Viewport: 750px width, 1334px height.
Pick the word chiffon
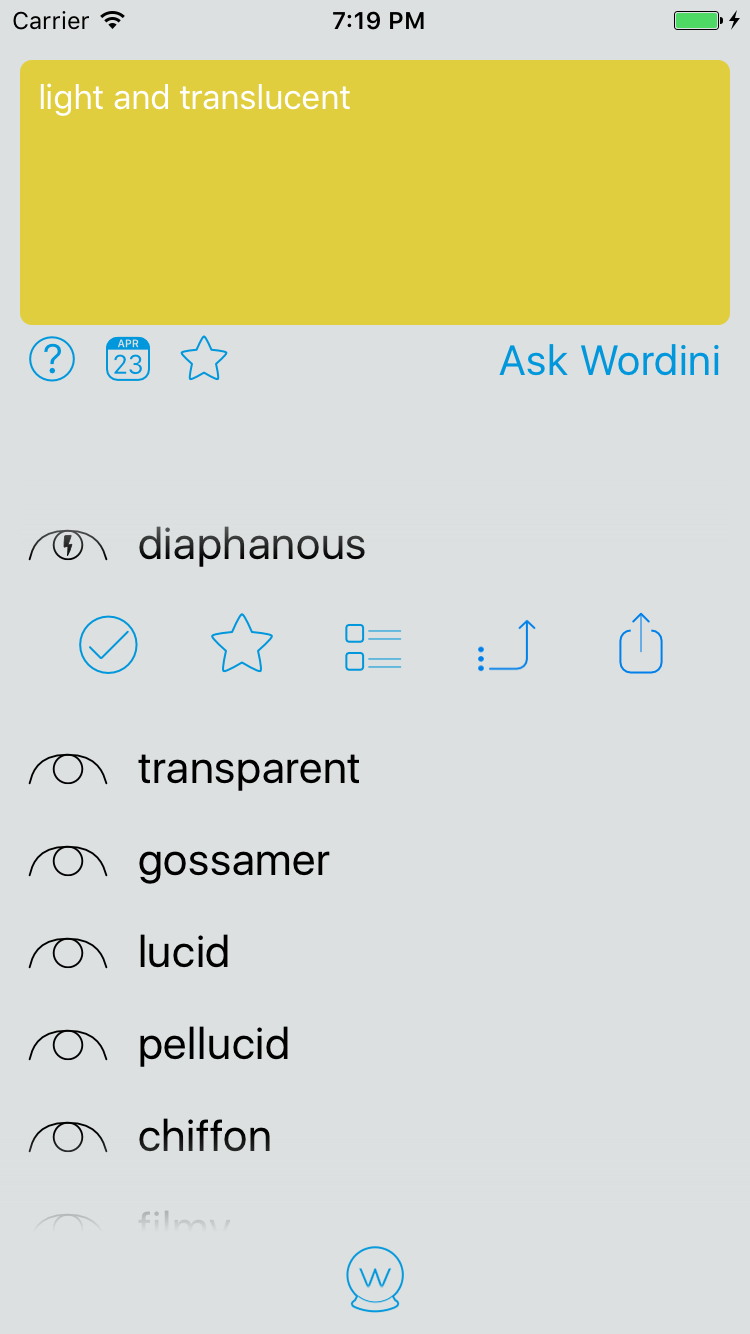coord(205,1136)
